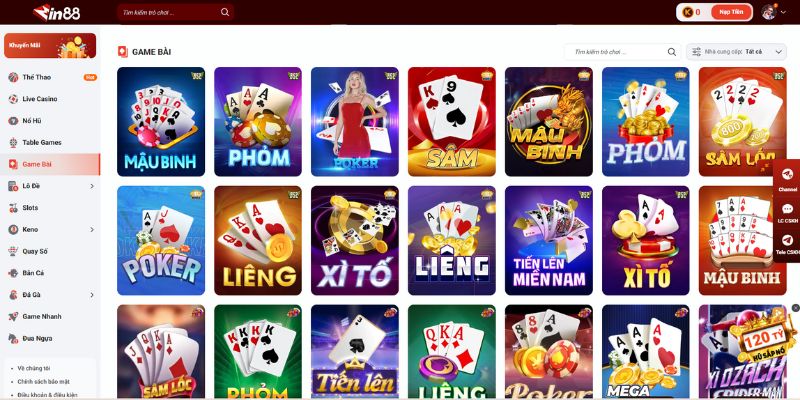Open Live Casino category

click(40, 99)
